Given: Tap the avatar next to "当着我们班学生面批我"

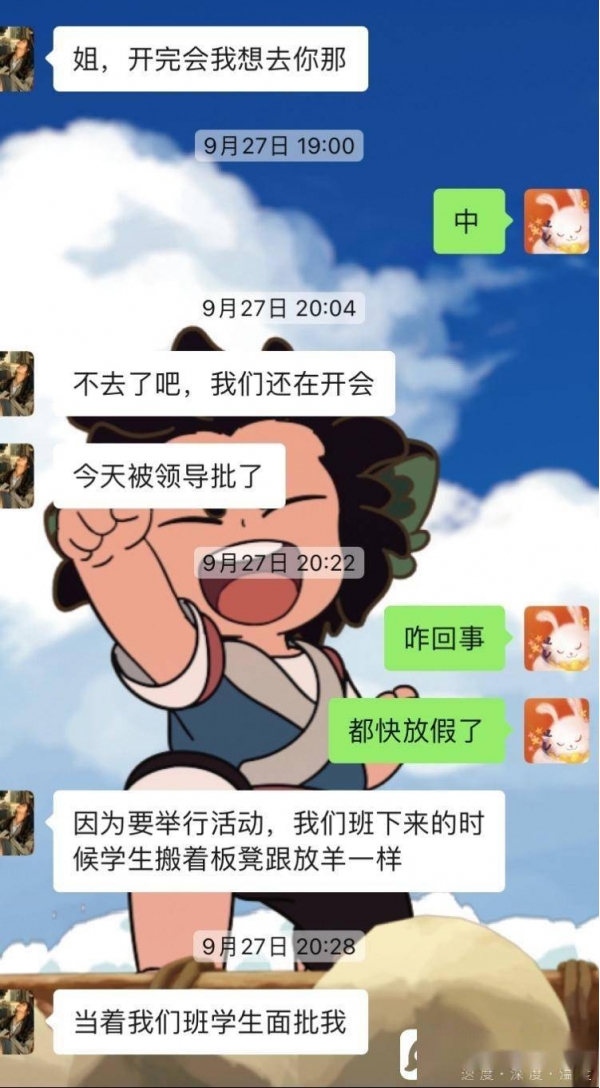Looking at the screenshot, I should 16,1022.
